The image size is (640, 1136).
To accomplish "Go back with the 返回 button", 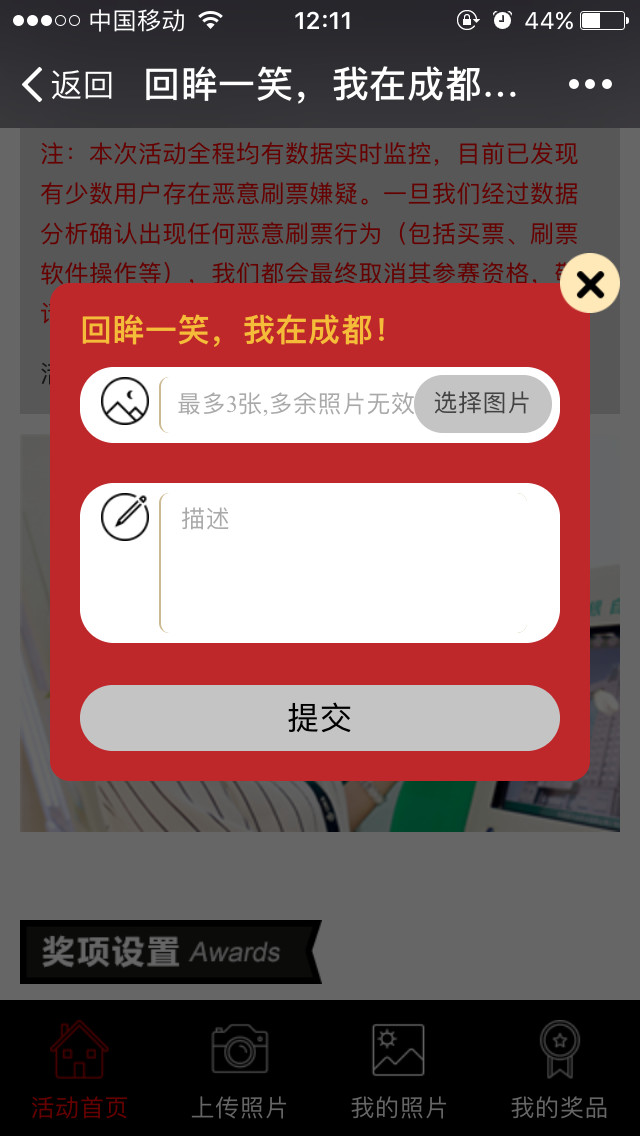I will pyautogui.click(x=66, y=85).
